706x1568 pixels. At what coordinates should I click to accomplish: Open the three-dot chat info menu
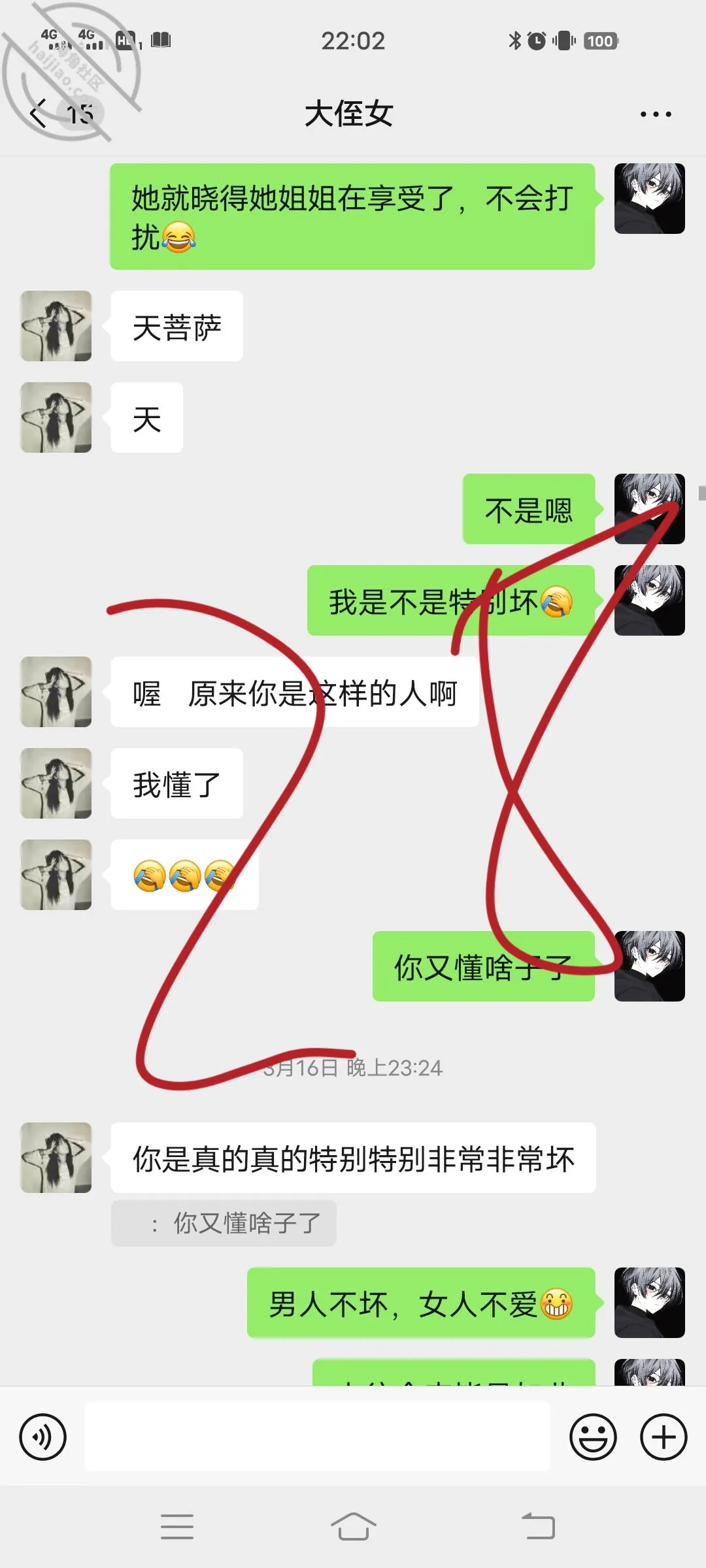point(656,114)
